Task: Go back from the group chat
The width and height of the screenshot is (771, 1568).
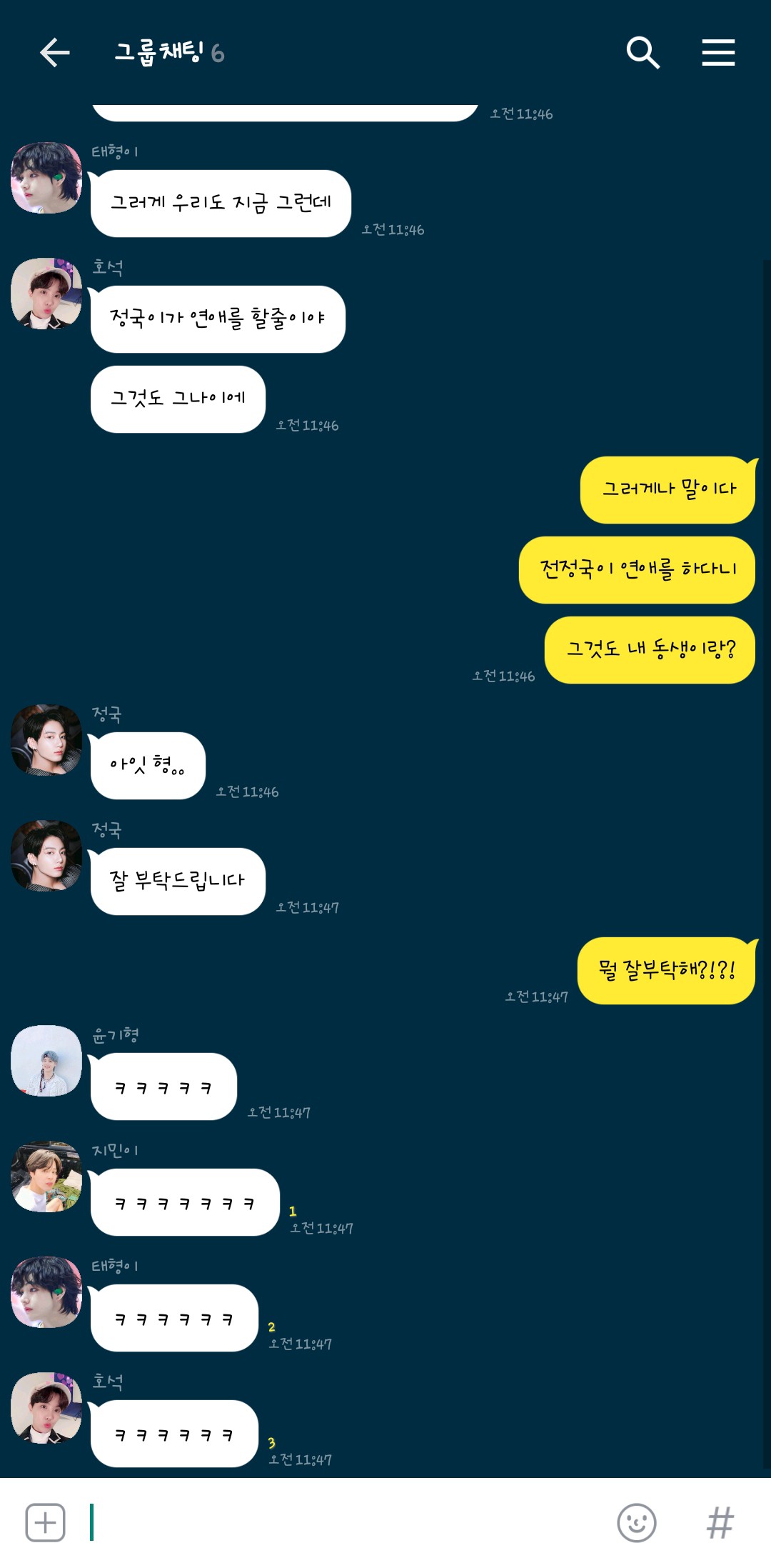Action: coord(54,53)
